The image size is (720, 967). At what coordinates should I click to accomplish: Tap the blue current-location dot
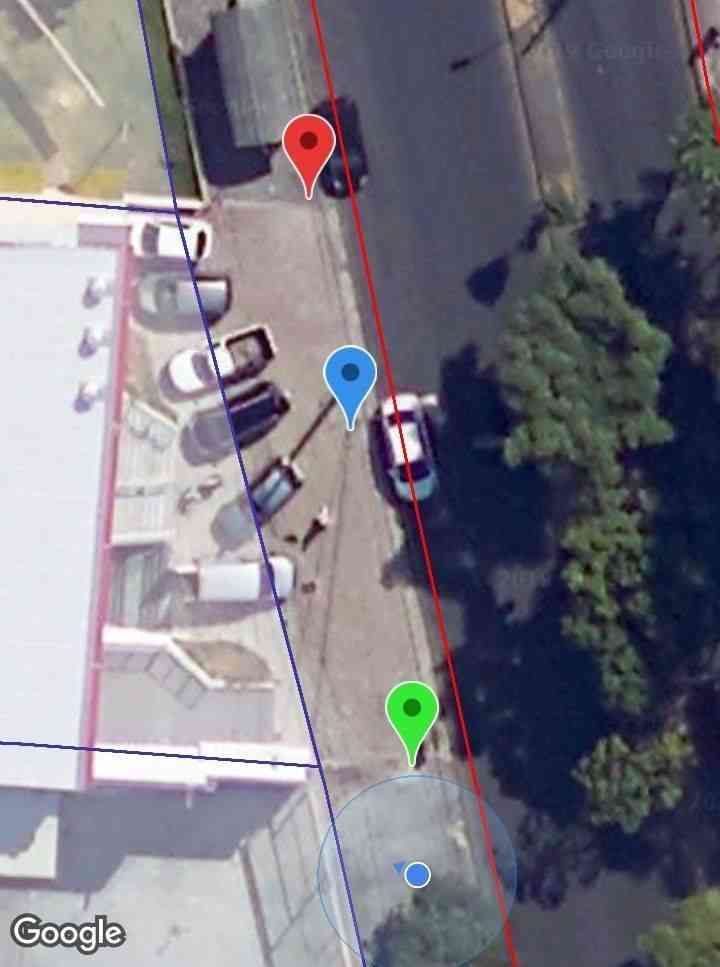(x=418, y=875)
